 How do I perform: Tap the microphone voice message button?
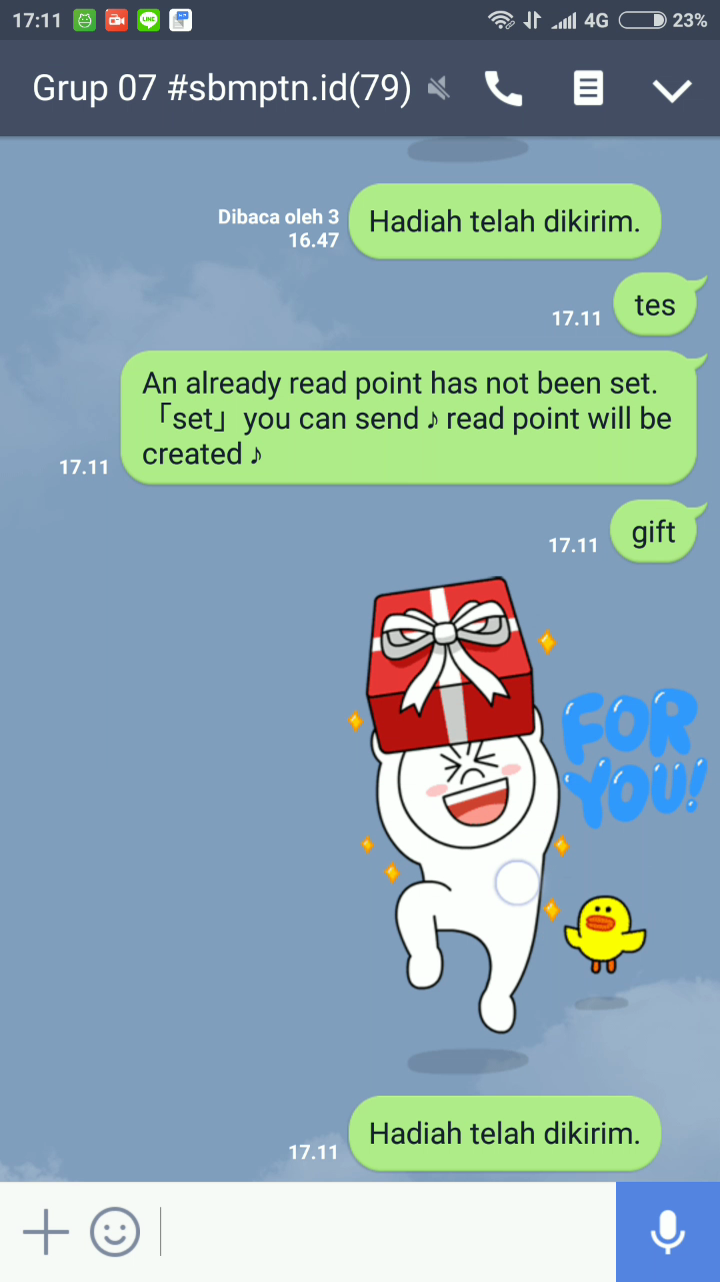667,1231
